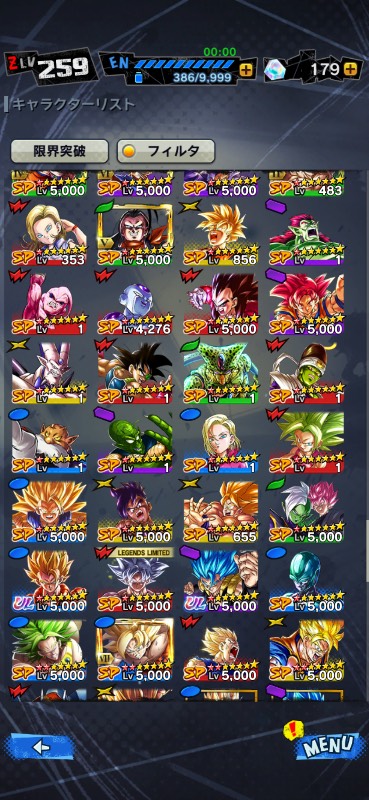This screenshot has height=800, width=369.
Task: Open the Super Saiyan character at Lv 856
Action: coord(220,234)
